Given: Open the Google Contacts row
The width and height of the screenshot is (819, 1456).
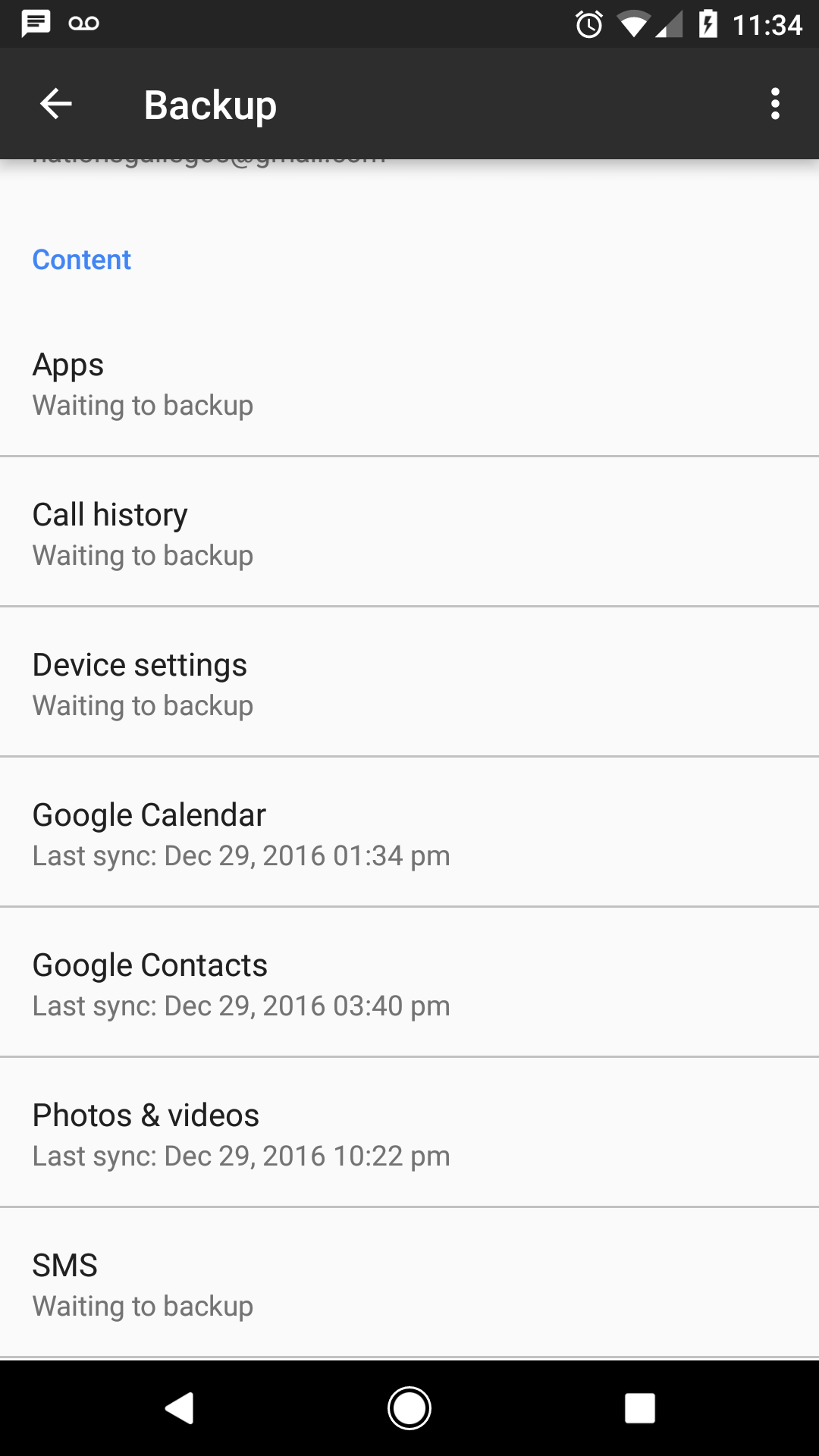Looking at the screenshot, I should coord(409,984).
